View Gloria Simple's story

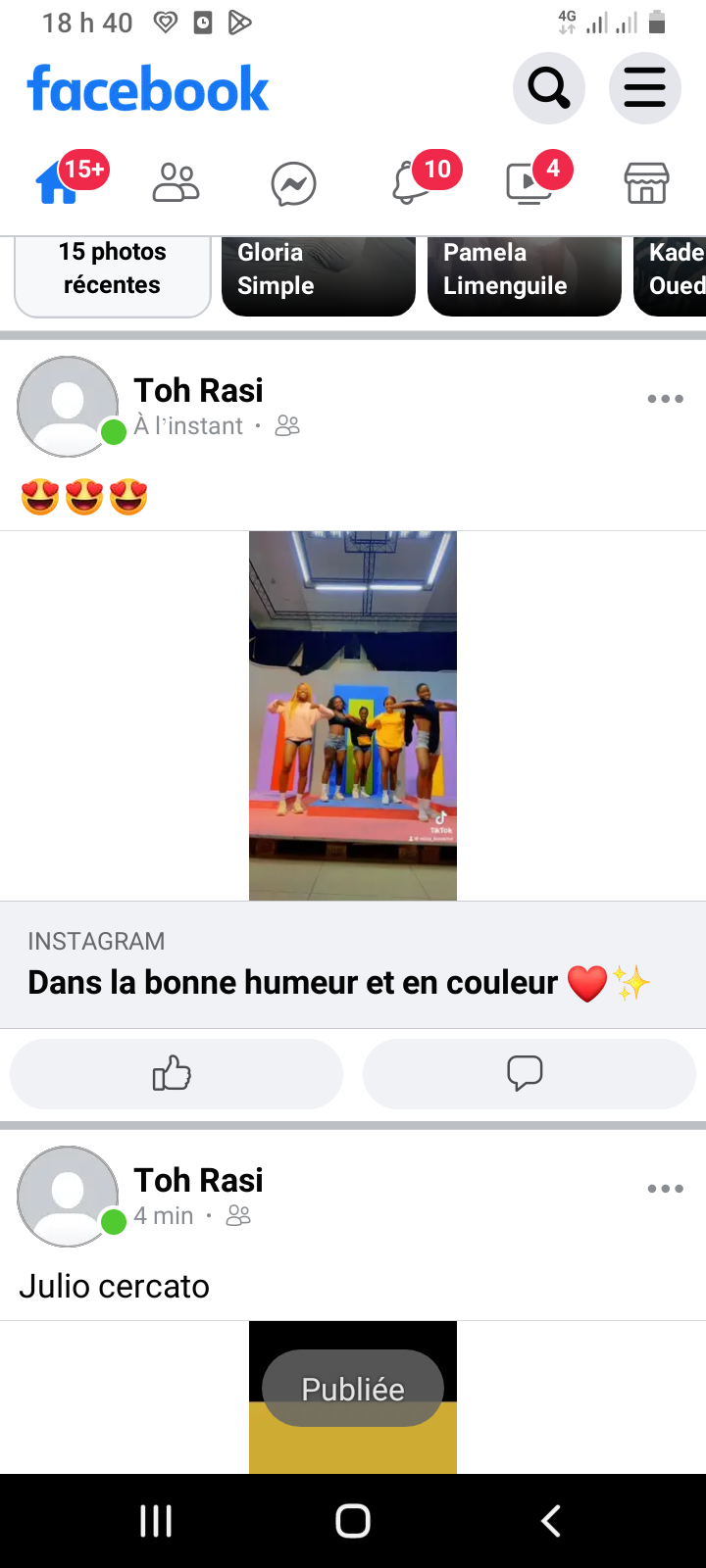318,275
